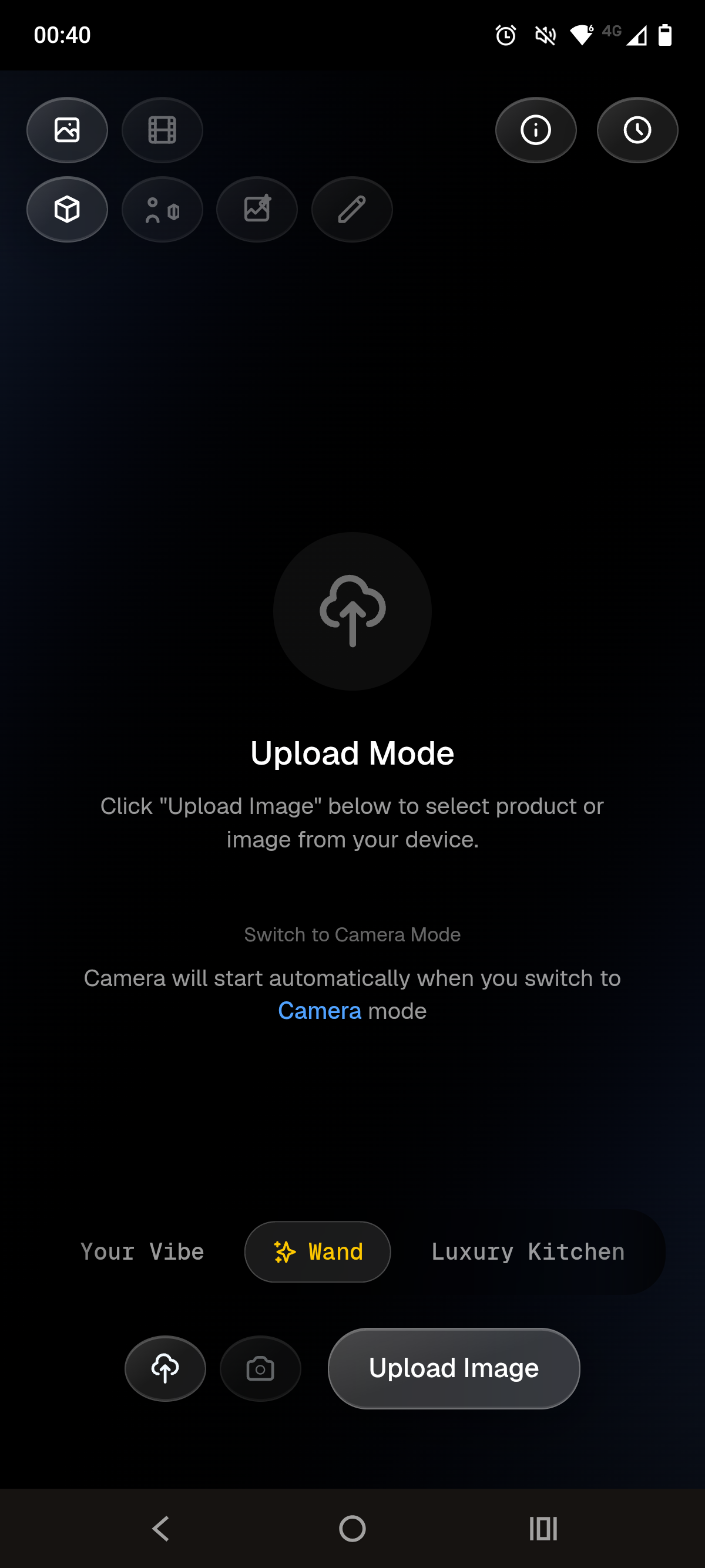The height and width of the screenshot is (1568, 705).
Task: Go back using system navigation
Action: pyautogui.click(x=161, y=1528)
